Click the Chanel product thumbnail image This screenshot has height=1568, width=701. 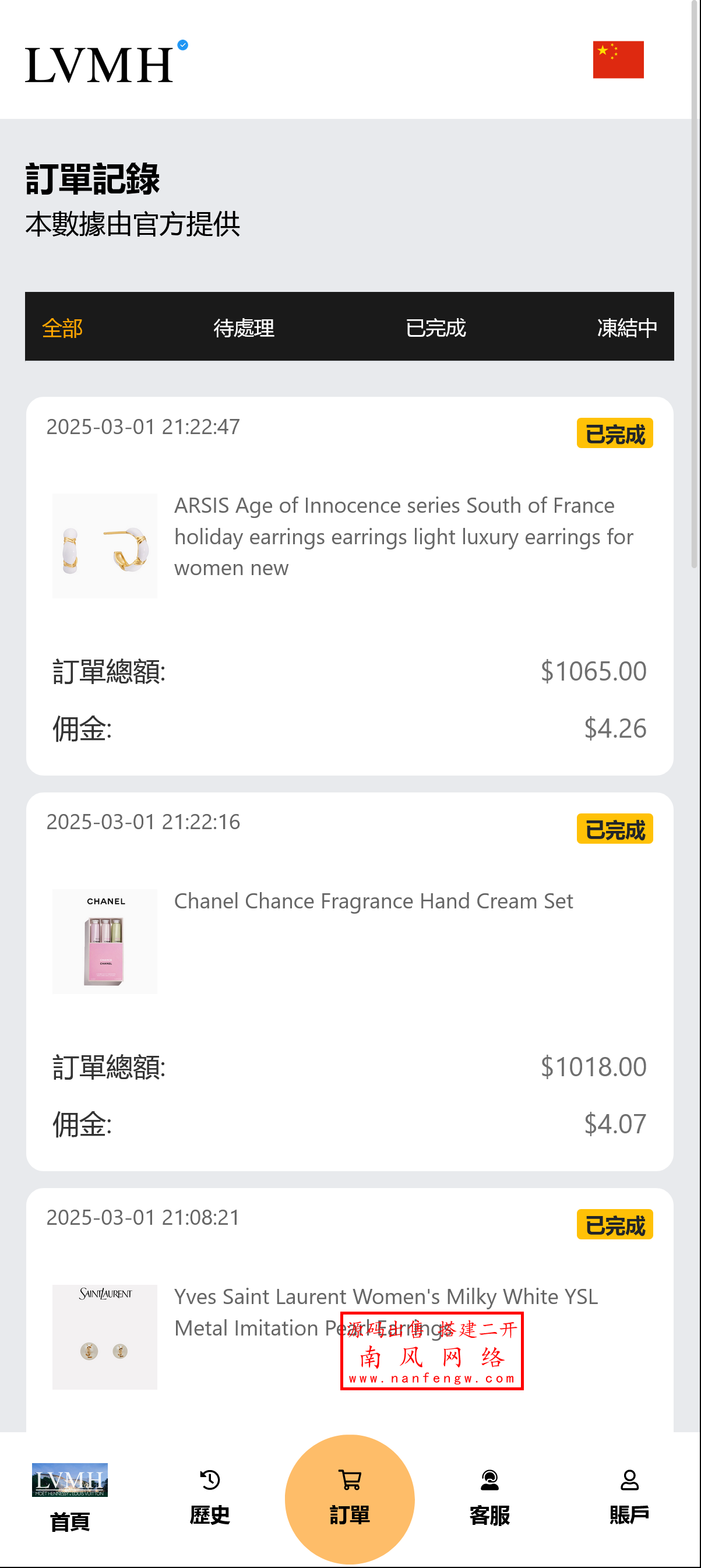point(104,942)
